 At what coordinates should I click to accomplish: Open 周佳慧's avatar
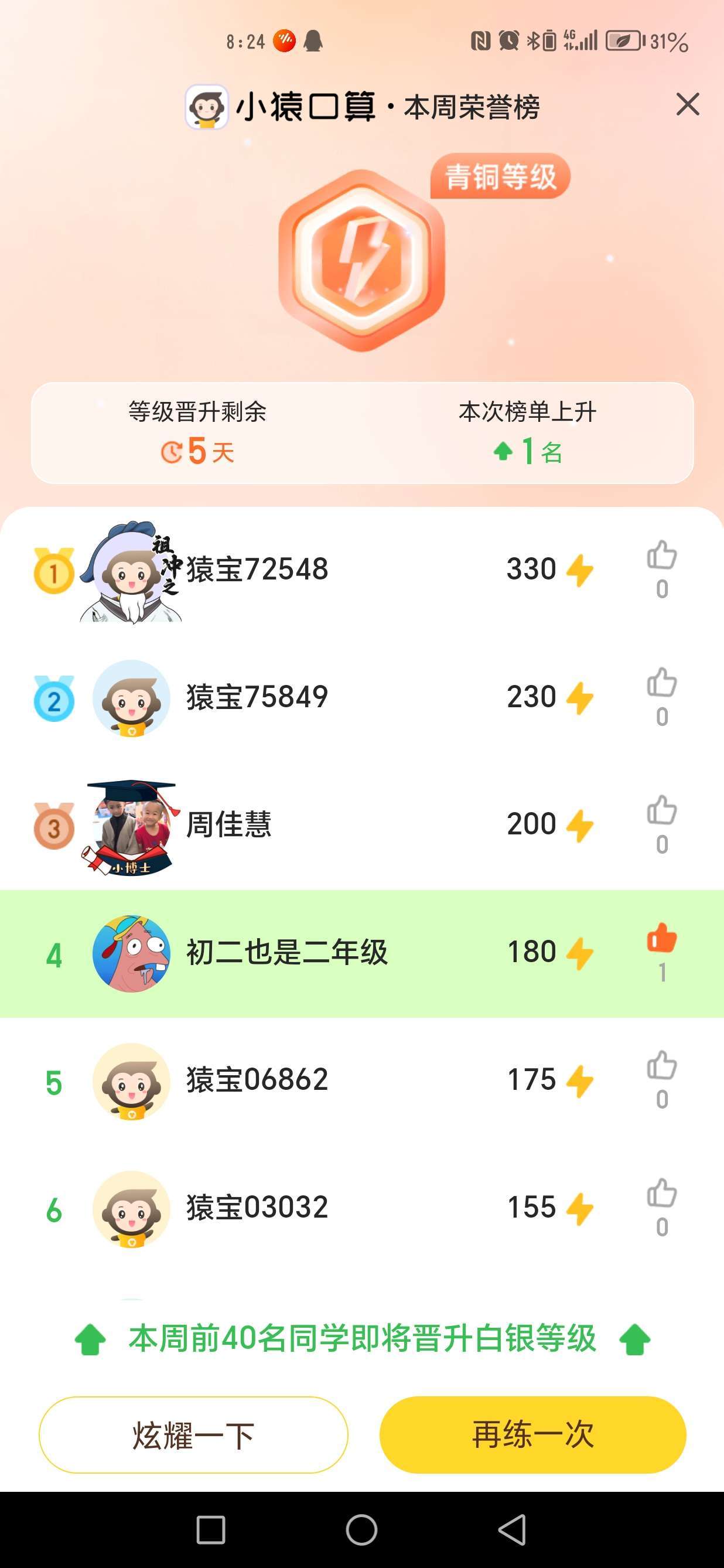click(x=131, y=827)
